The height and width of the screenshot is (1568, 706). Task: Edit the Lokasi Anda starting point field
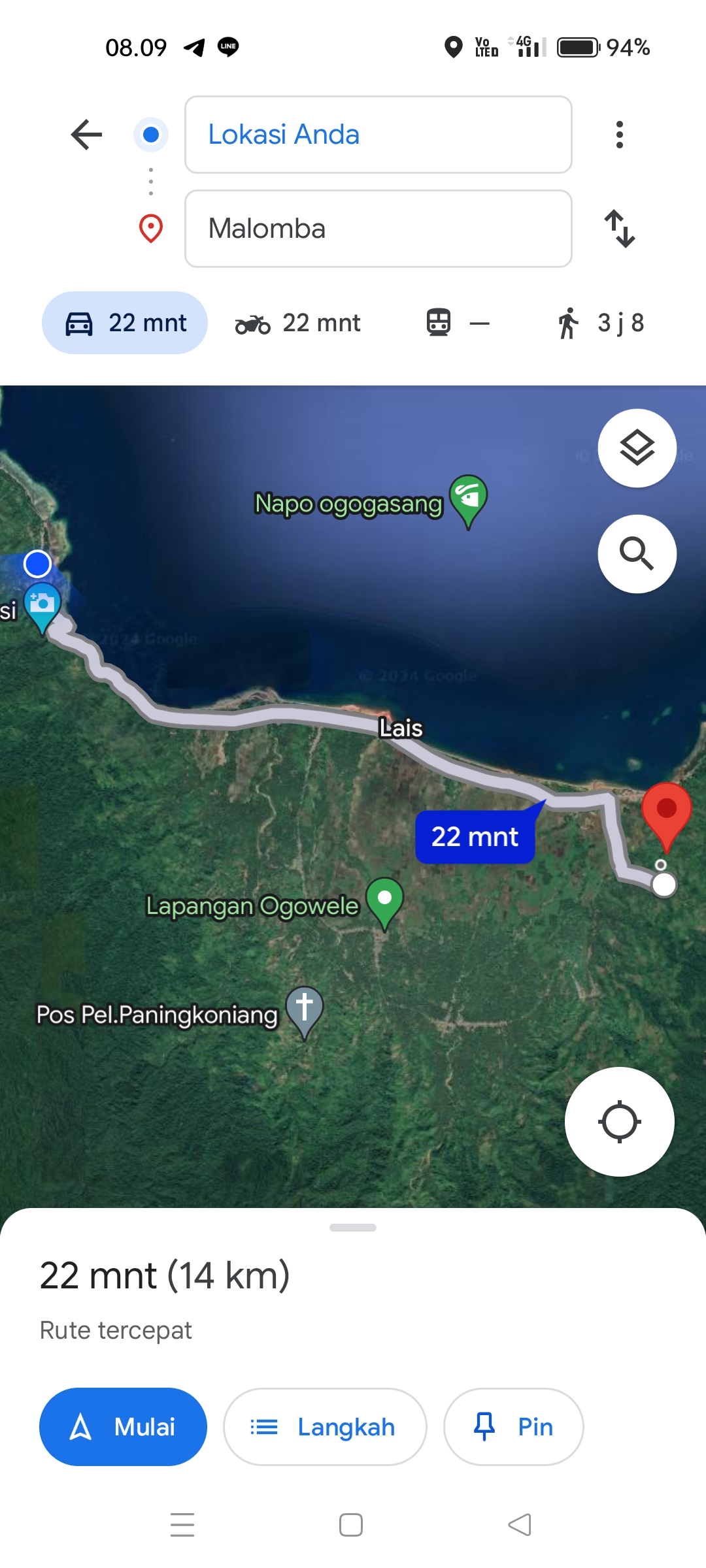pos(378,135)
